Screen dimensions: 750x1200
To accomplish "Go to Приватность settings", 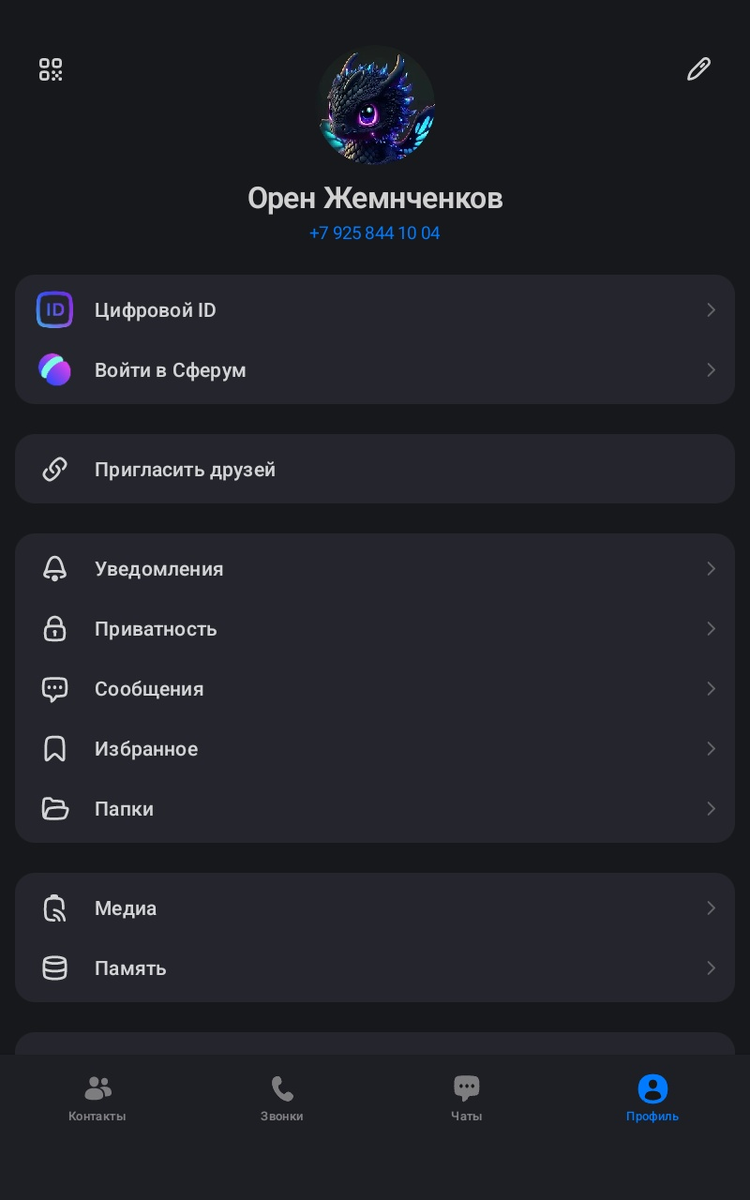I will click(375, 629).
